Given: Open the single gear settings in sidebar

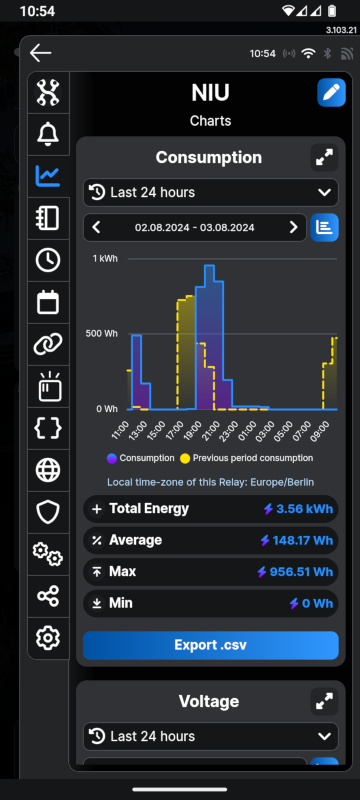Looking at the screenshot, I should click(x=48, y=638).
